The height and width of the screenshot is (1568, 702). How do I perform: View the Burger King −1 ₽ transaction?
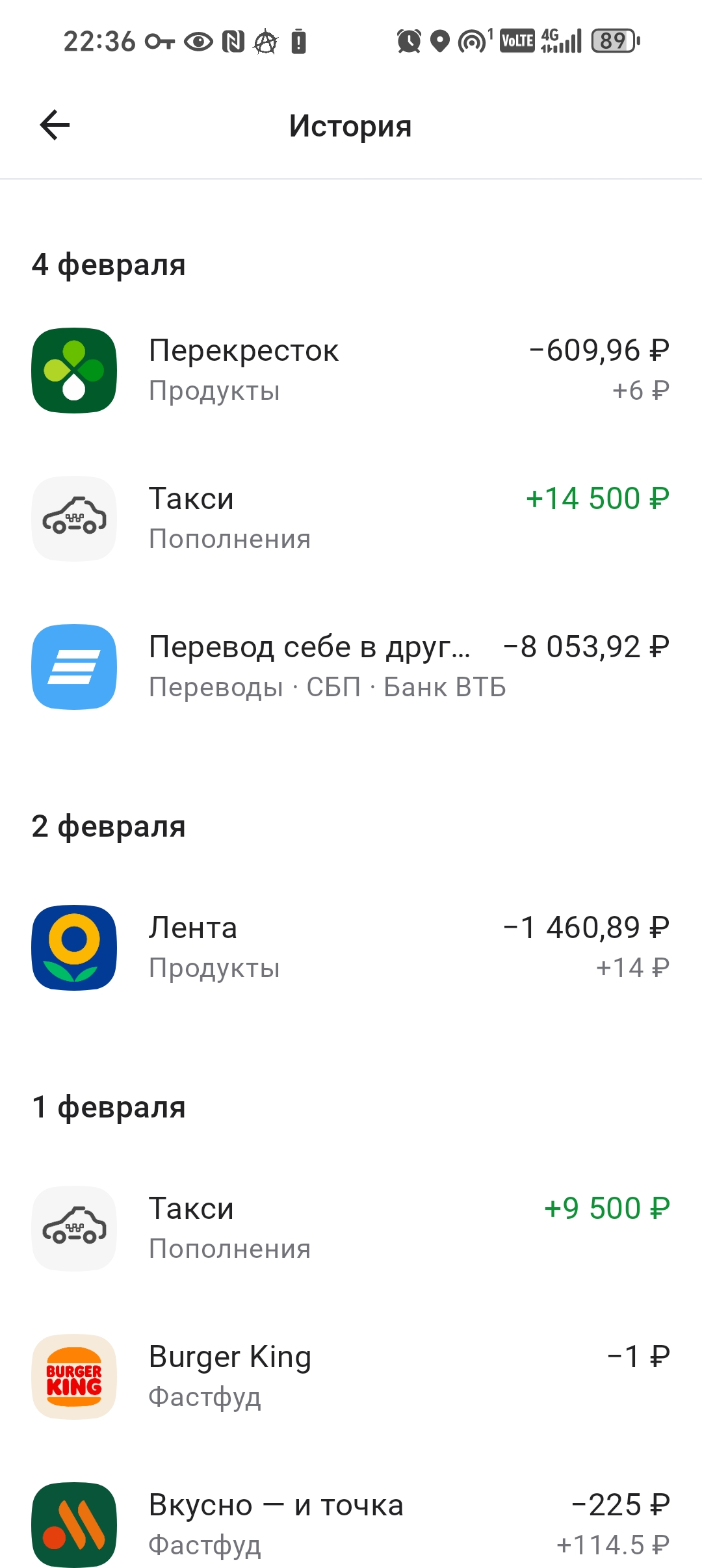click(351, 1376)
